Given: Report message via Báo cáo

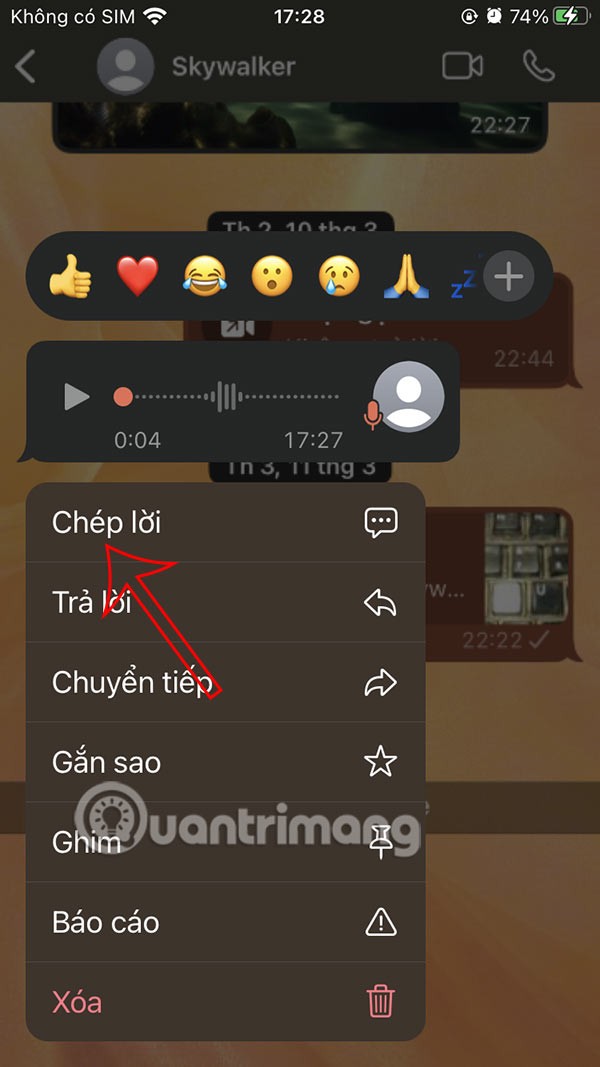Looking at the screenshot, I should click(225, 922).
